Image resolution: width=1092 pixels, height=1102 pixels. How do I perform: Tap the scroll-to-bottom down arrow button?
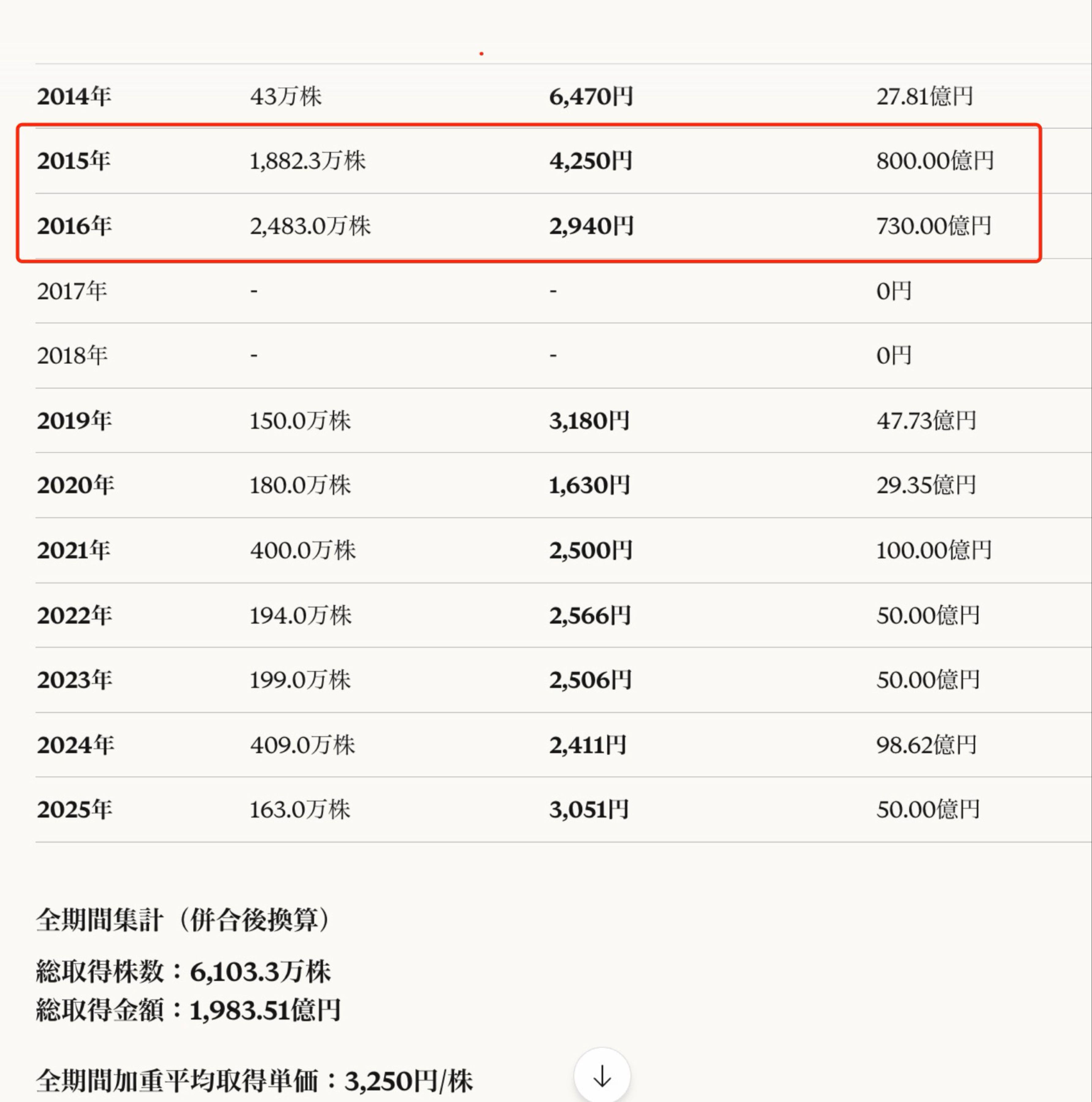tap(602, 1076)
